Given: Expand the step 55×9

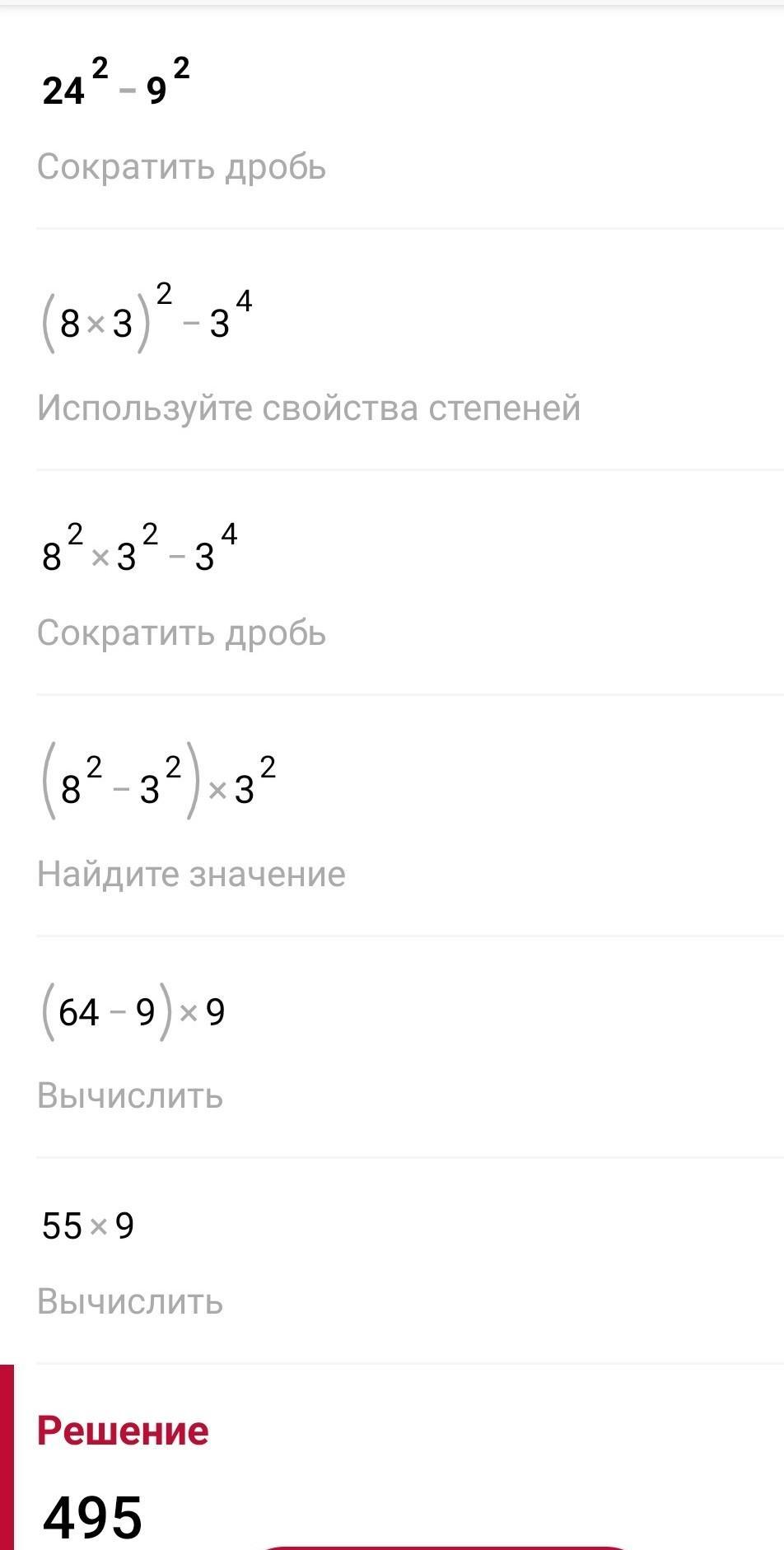Looking at the screenshot, I should click(410, 1261).
